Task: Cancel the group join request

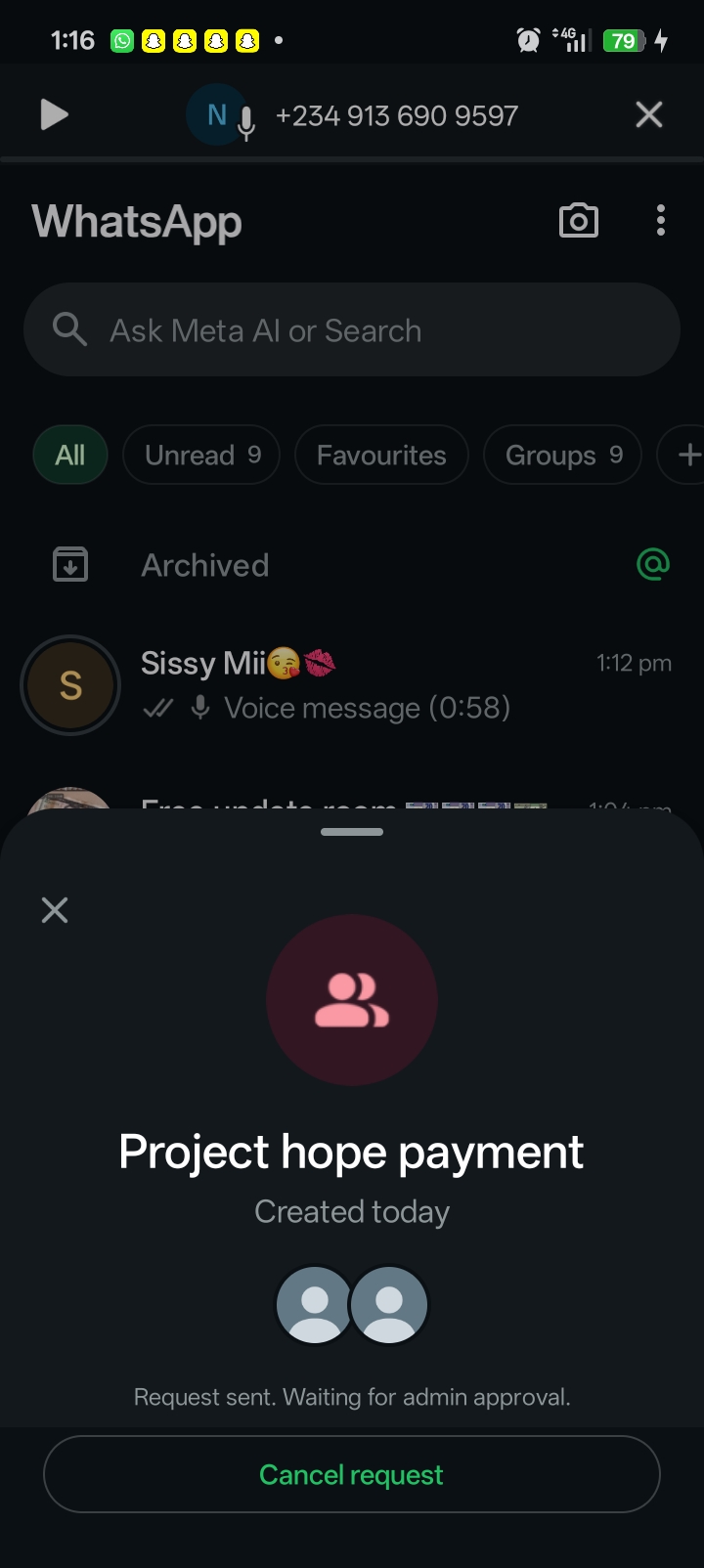Action: point(351,1474)
